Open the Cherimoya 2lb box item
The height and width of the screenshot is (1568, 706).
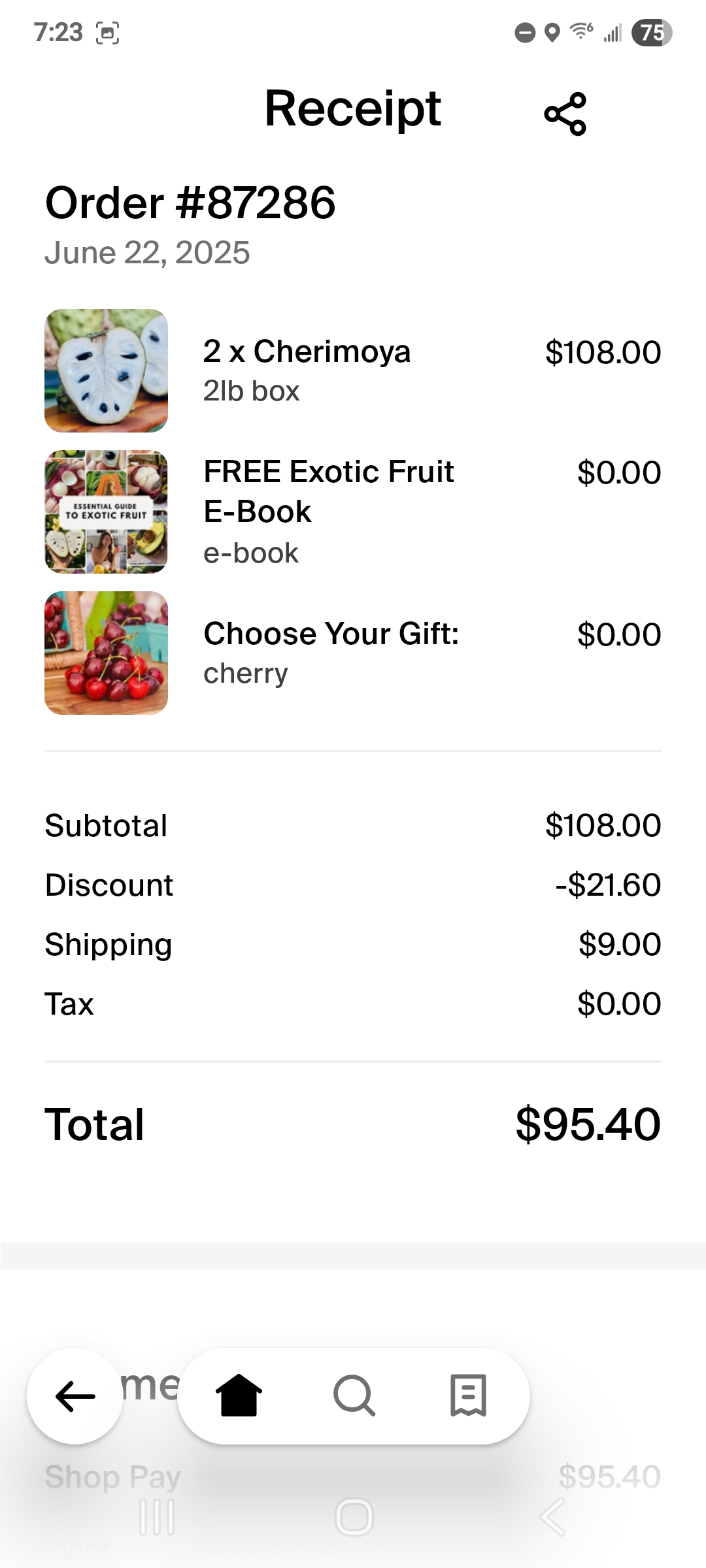click(x=353, y=370)
